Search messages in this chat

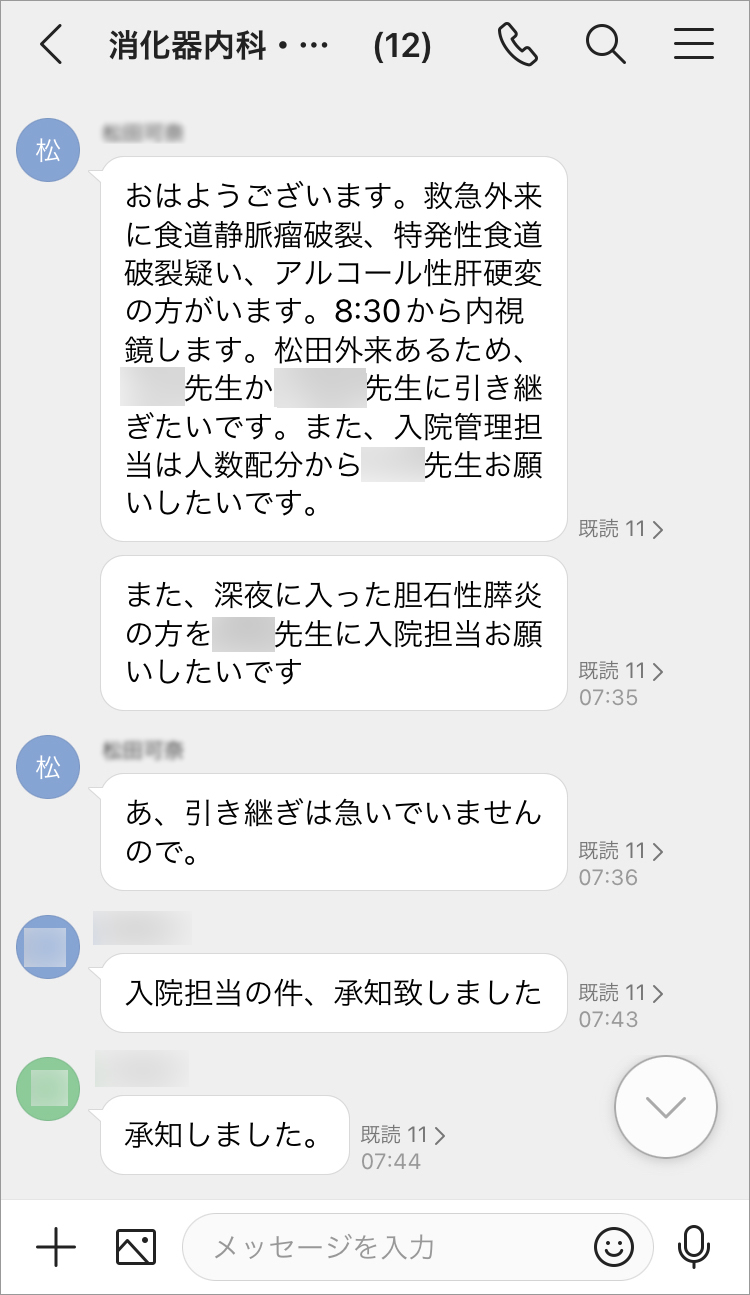click(605, 45)
